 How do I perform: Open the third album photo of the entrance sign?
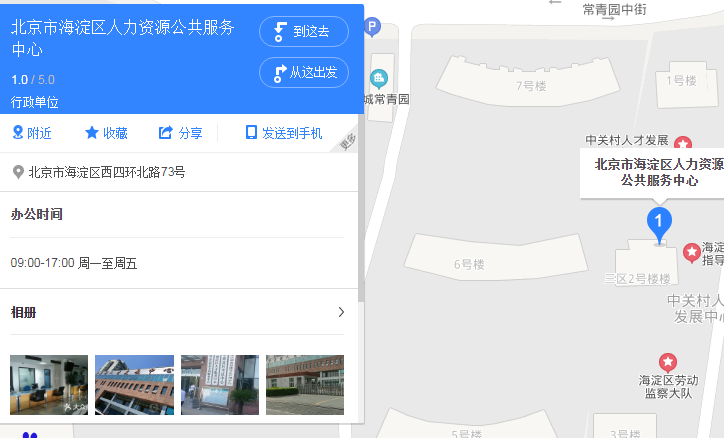[219, 385]
